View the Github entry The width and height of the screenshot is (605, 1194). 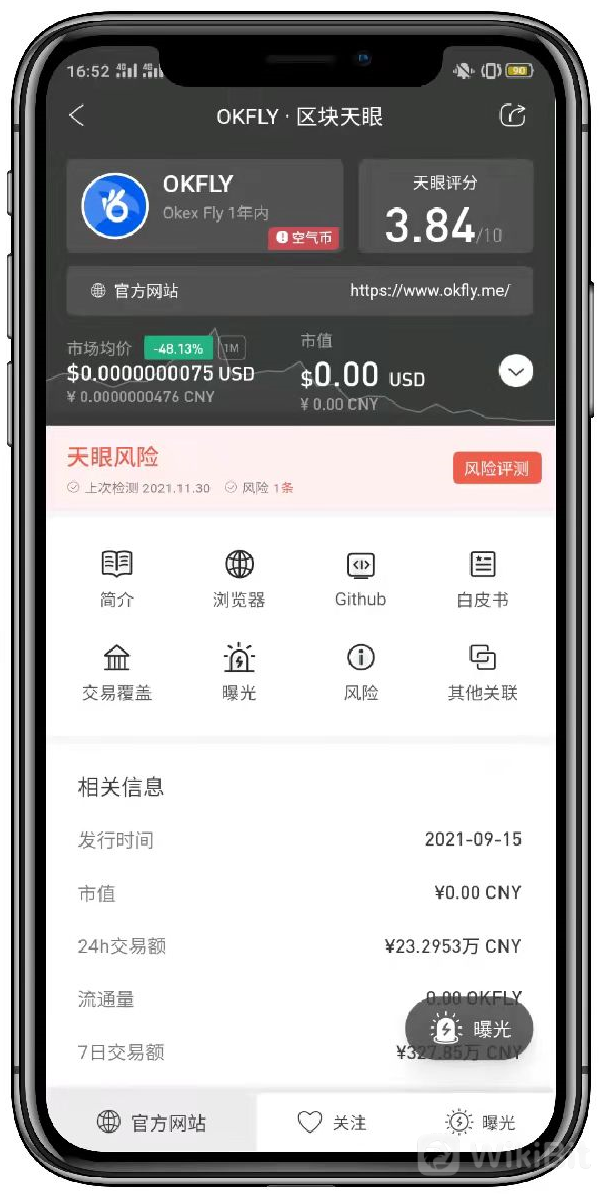[x=360, y=578]
